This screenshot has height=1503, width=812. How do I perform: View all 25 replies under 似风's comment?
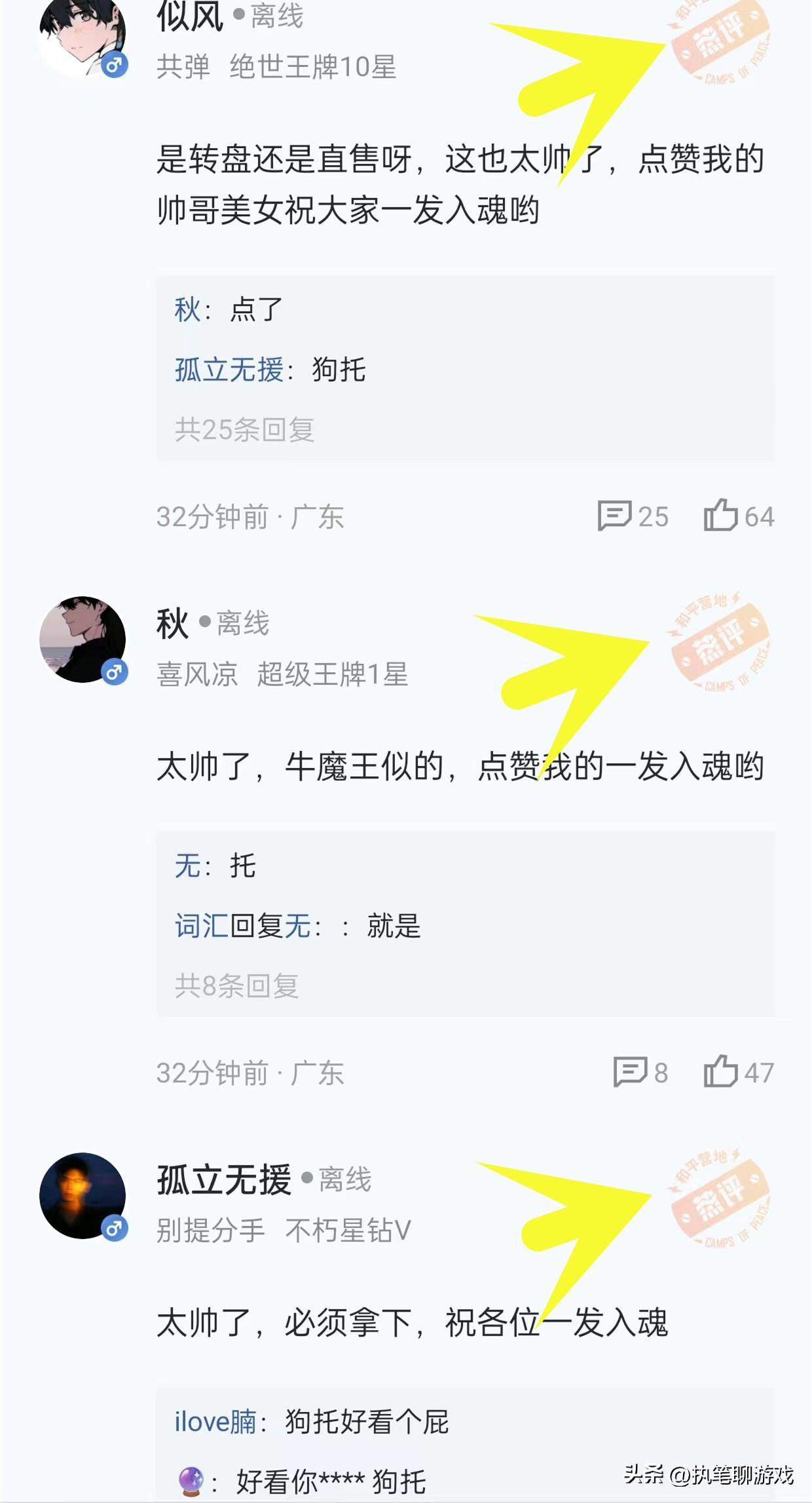coord(244,430)
